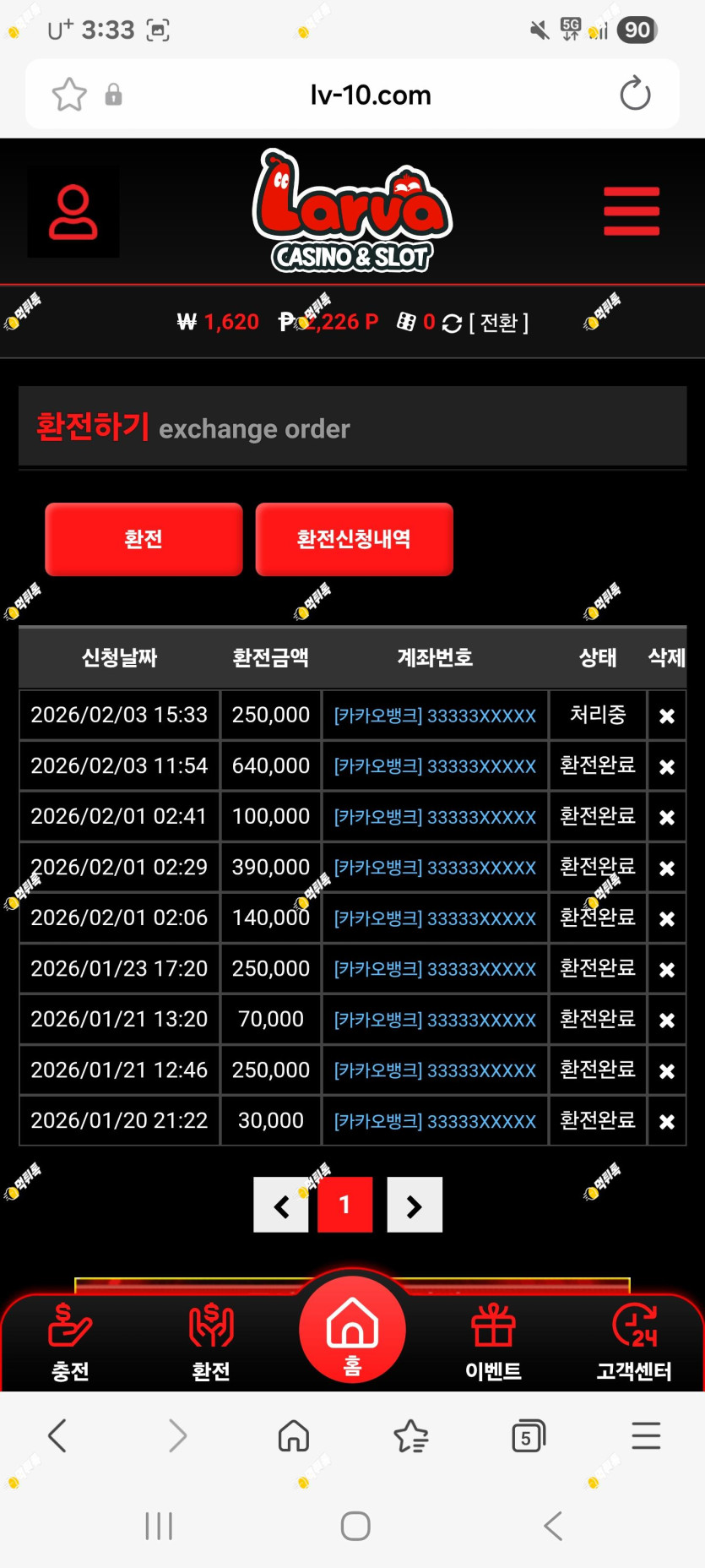The height and width of the screenshot is (1568, 705).
Task: Reload the page in the browser
Action: (635, 94)
